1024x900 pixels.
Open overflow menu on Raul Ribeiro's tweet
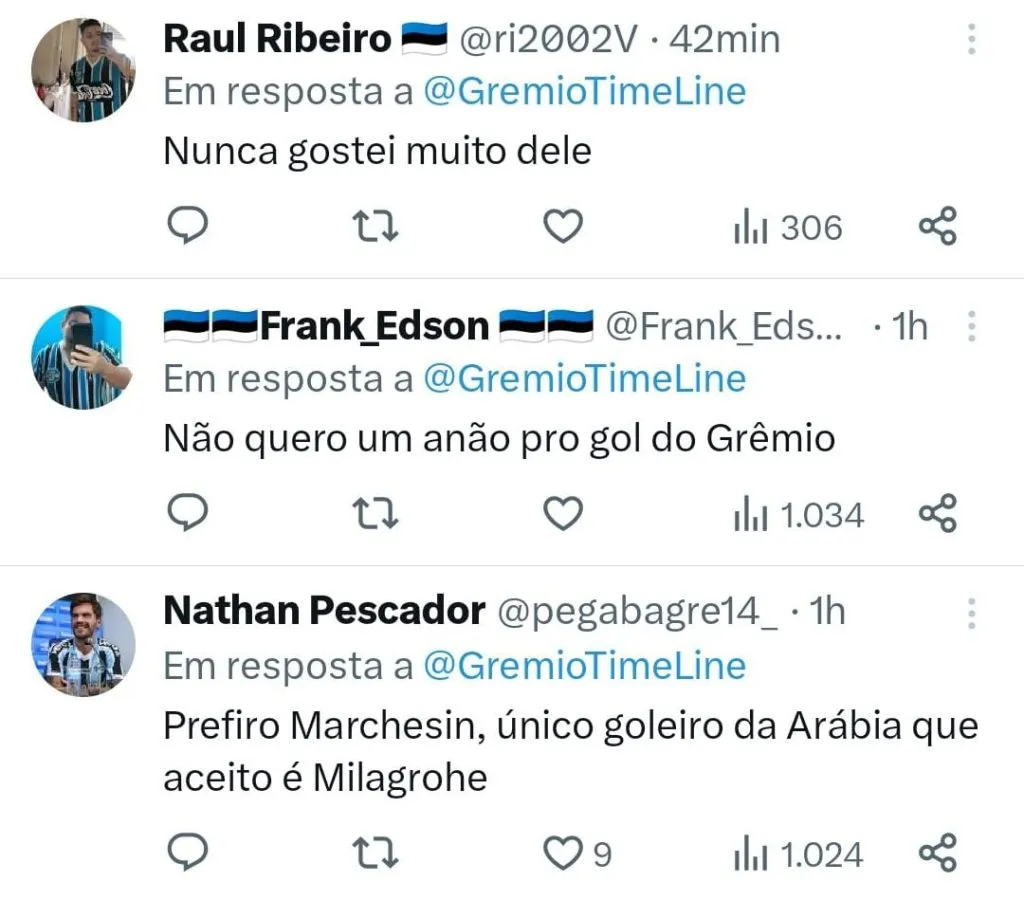[970, 39]
